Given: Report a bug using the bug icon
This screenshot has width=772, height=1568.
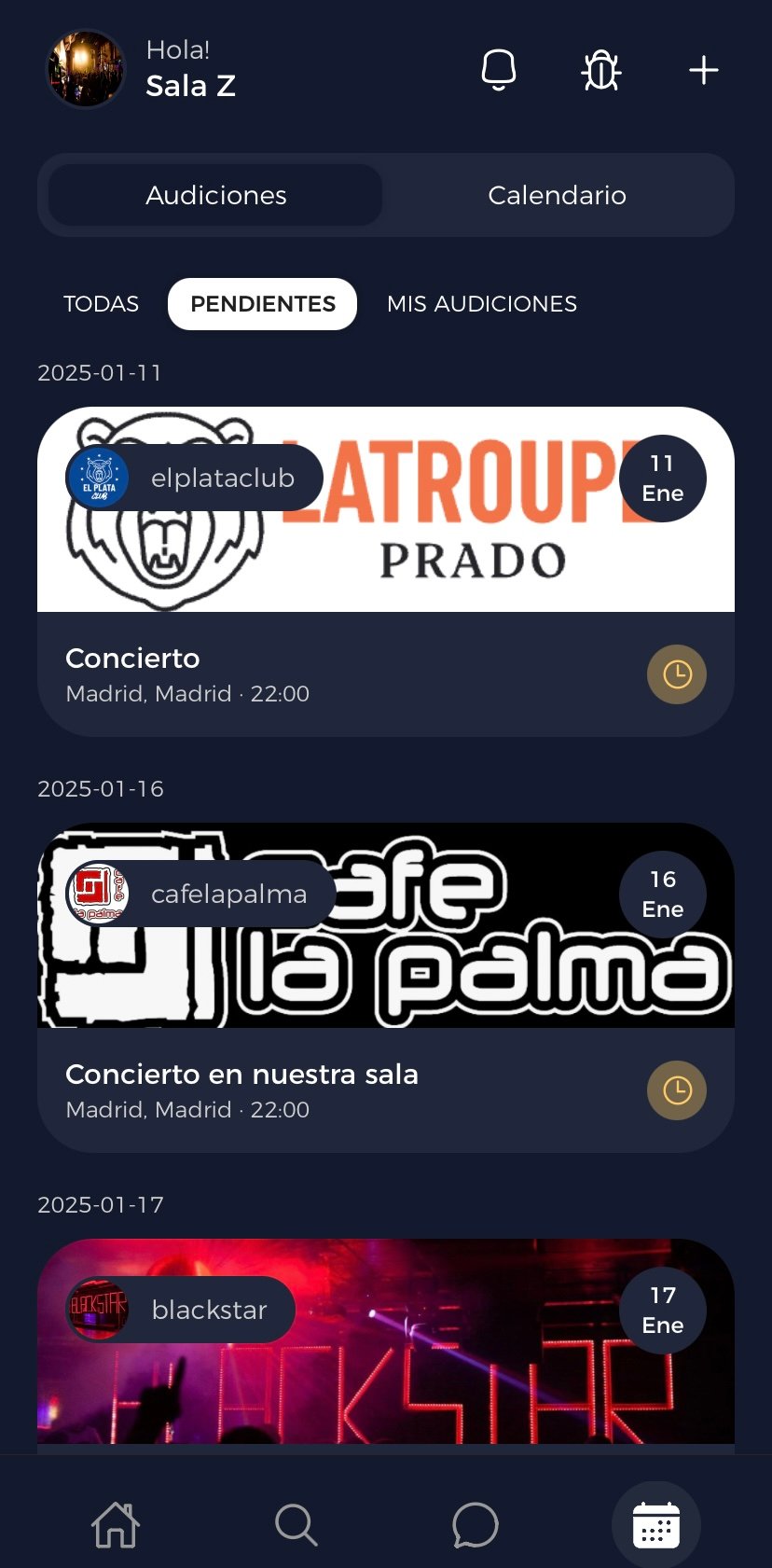Looking at the screenshot, I should pos(600,70).
